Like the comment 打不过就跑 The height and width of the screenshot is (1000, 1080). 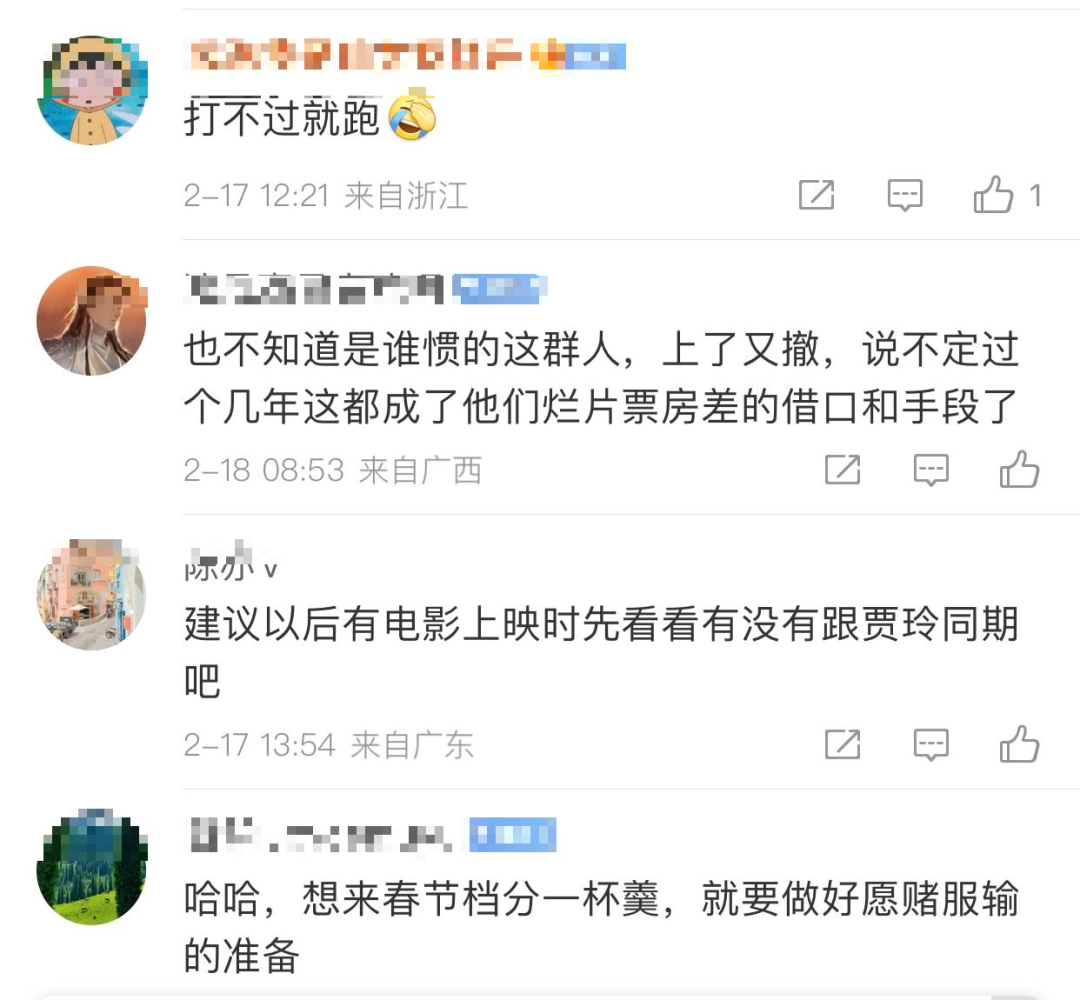(x=994, y=195)
